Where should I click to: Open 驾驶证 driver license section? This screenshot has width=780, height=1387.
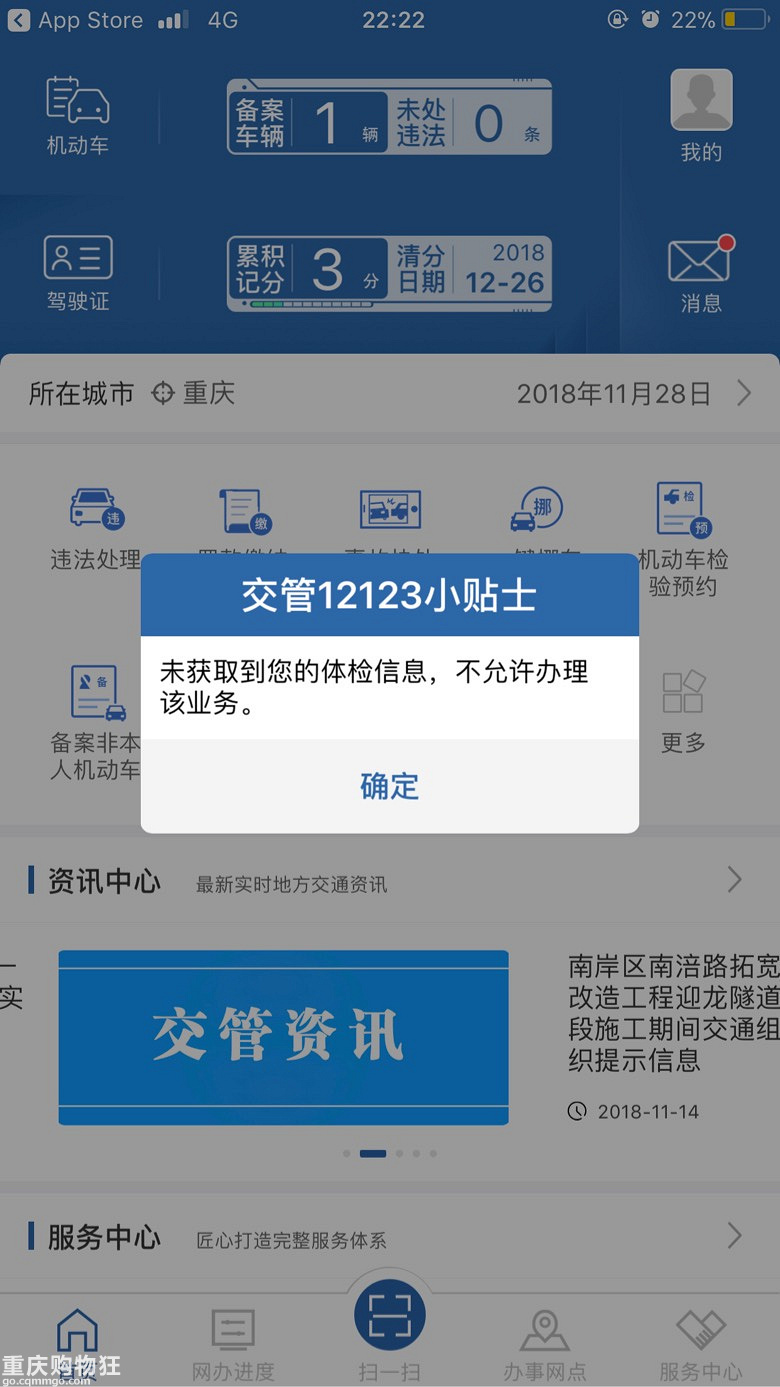[77, 272]
